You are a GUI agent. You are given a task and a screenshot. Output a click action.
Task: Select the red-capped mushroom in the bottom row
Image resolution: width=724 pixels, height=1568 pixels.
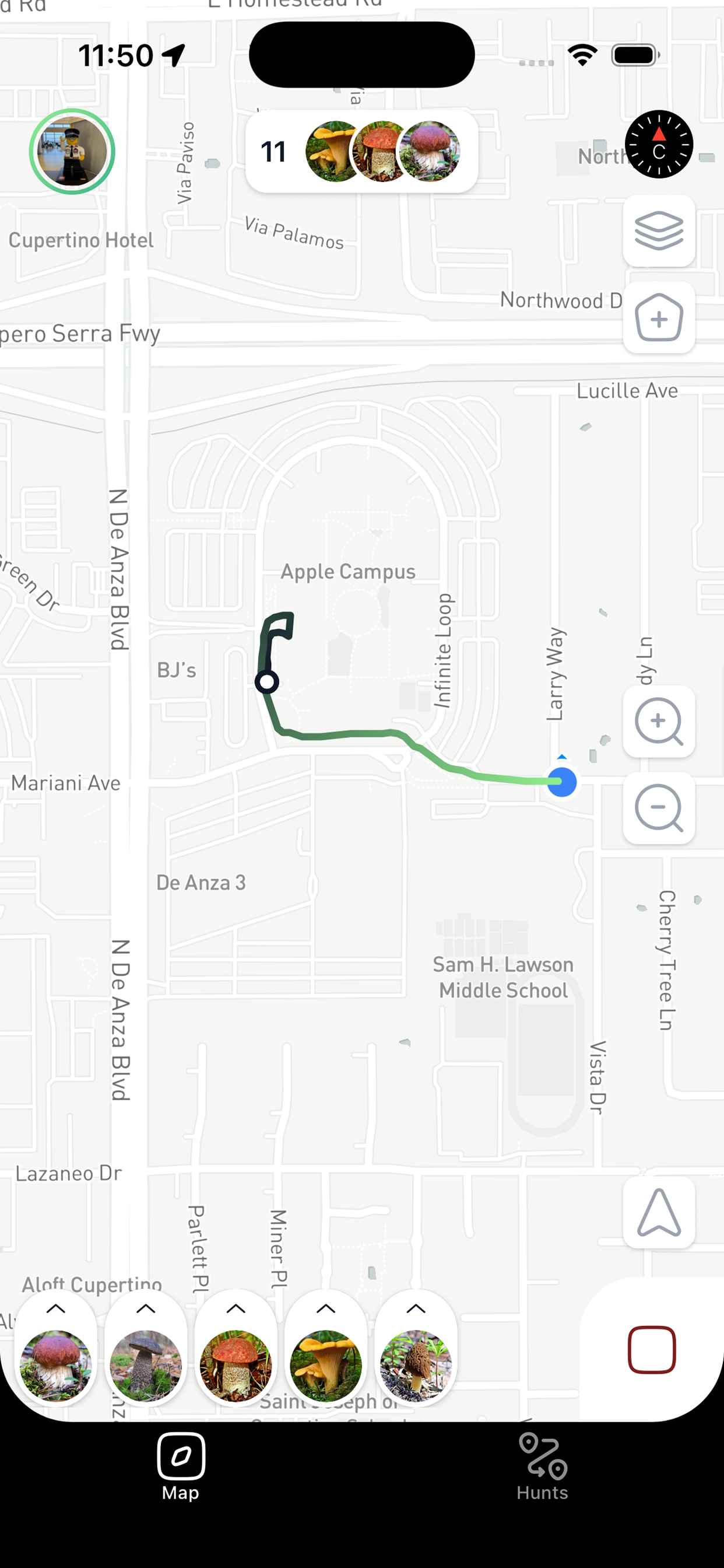236,1364
